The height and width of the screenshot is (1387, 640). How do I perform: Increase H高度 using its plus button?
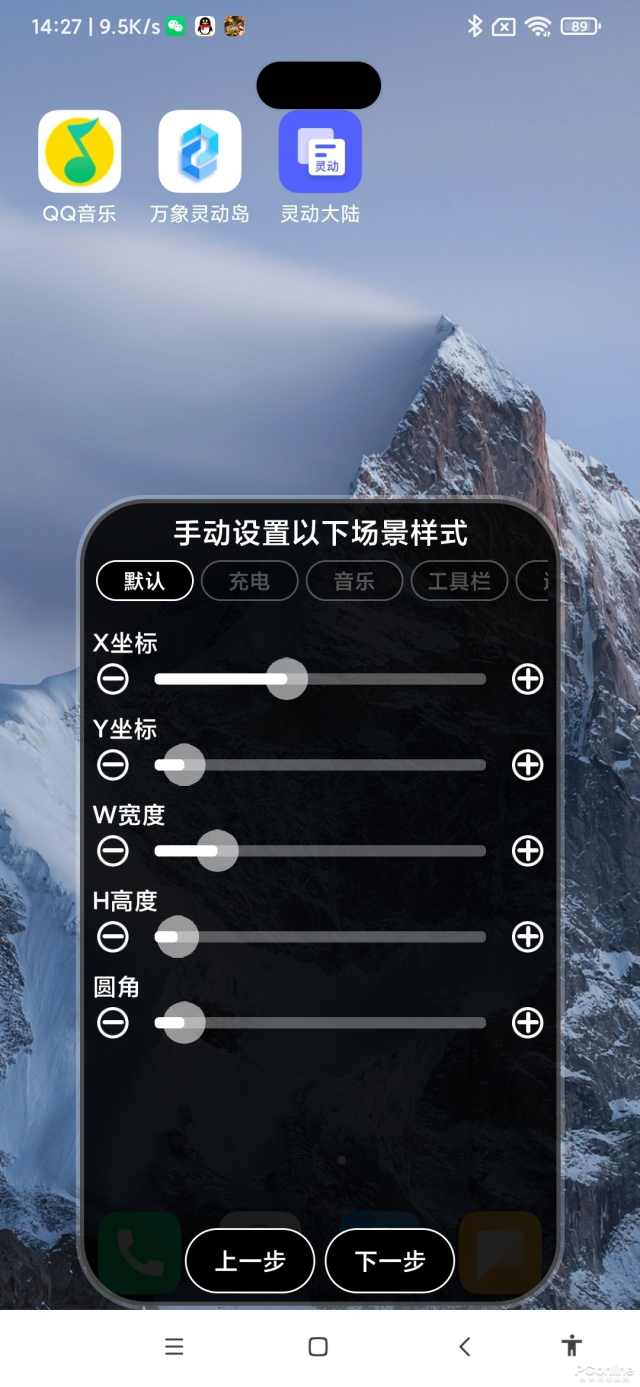pyautogui.click(x=527, y=937)
